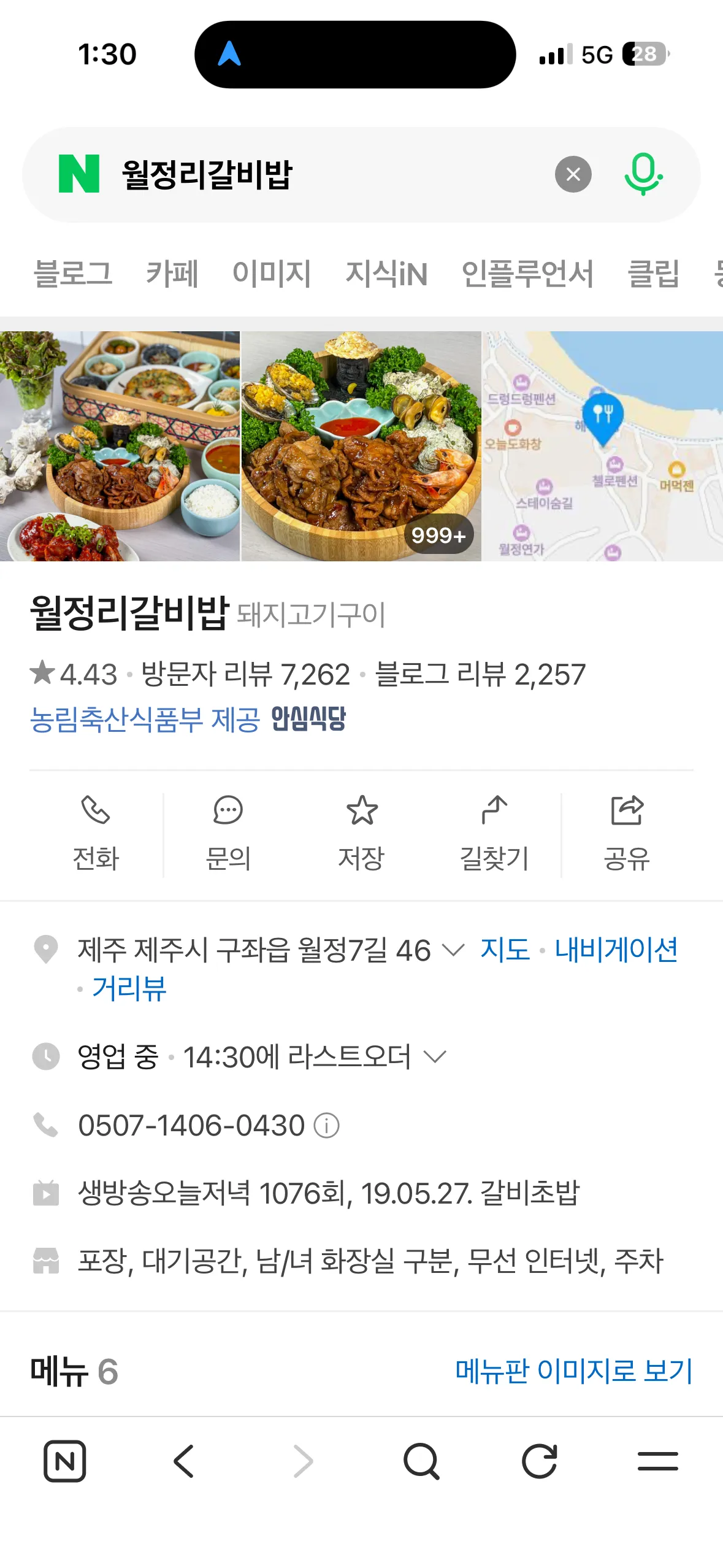This screenshot has height=1568, width=723.
Task: Switch to the 이미지 tab
Action: (272, 274)
